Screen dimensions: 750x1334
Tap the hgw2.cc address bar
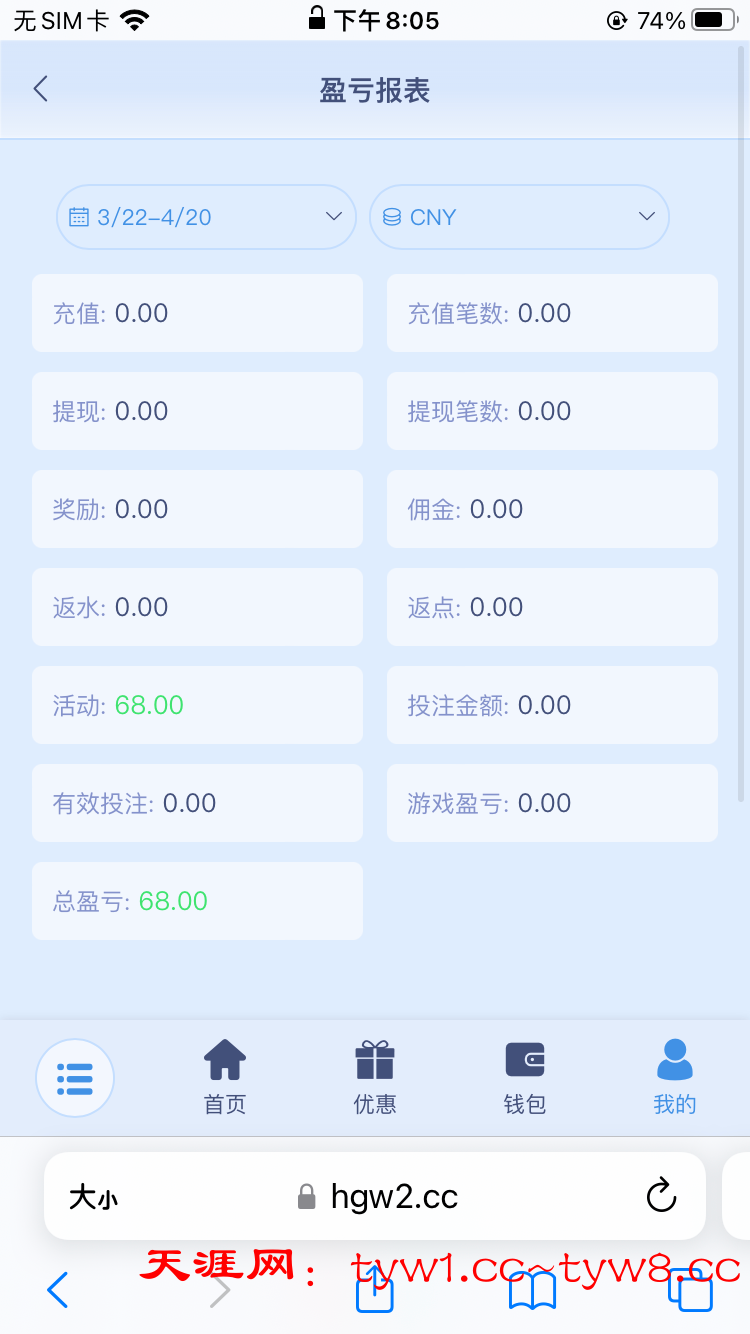(380, 1196)
